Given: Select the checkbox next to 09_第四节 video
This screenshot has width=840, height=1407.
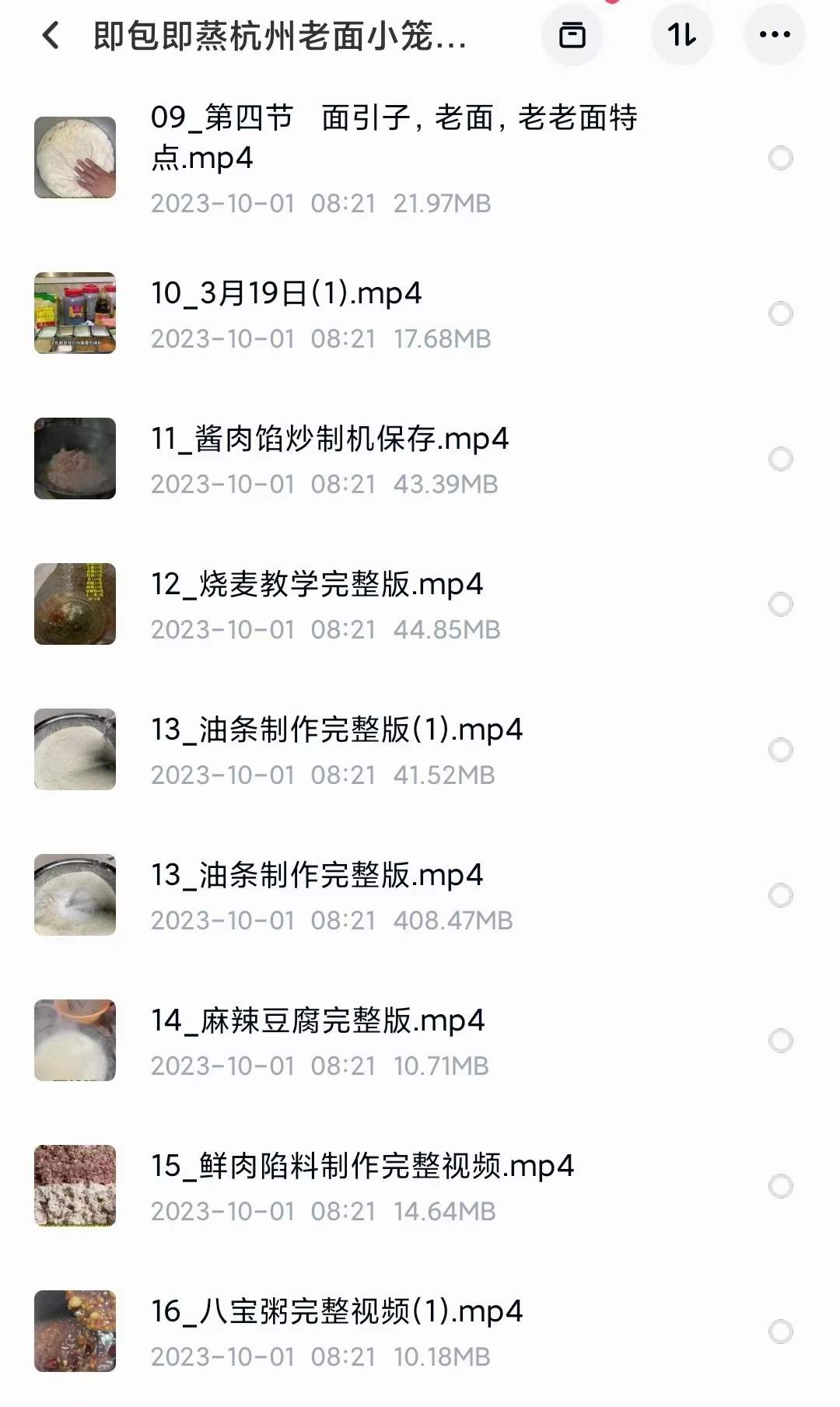Looking at the screenshot, I should [x=780, y=159].
